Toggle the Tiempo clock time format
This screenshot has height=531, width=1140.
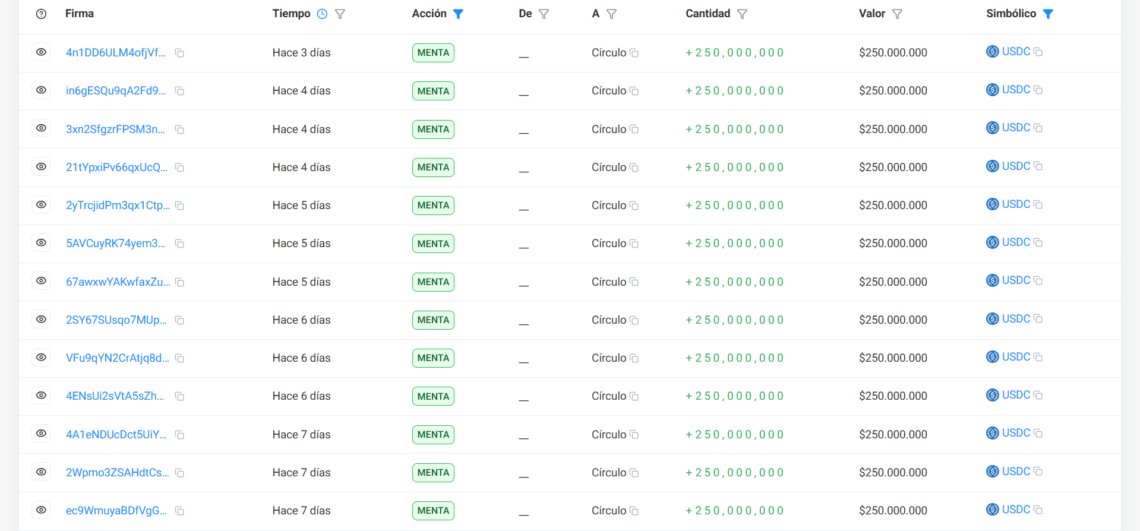click(322, 14)
